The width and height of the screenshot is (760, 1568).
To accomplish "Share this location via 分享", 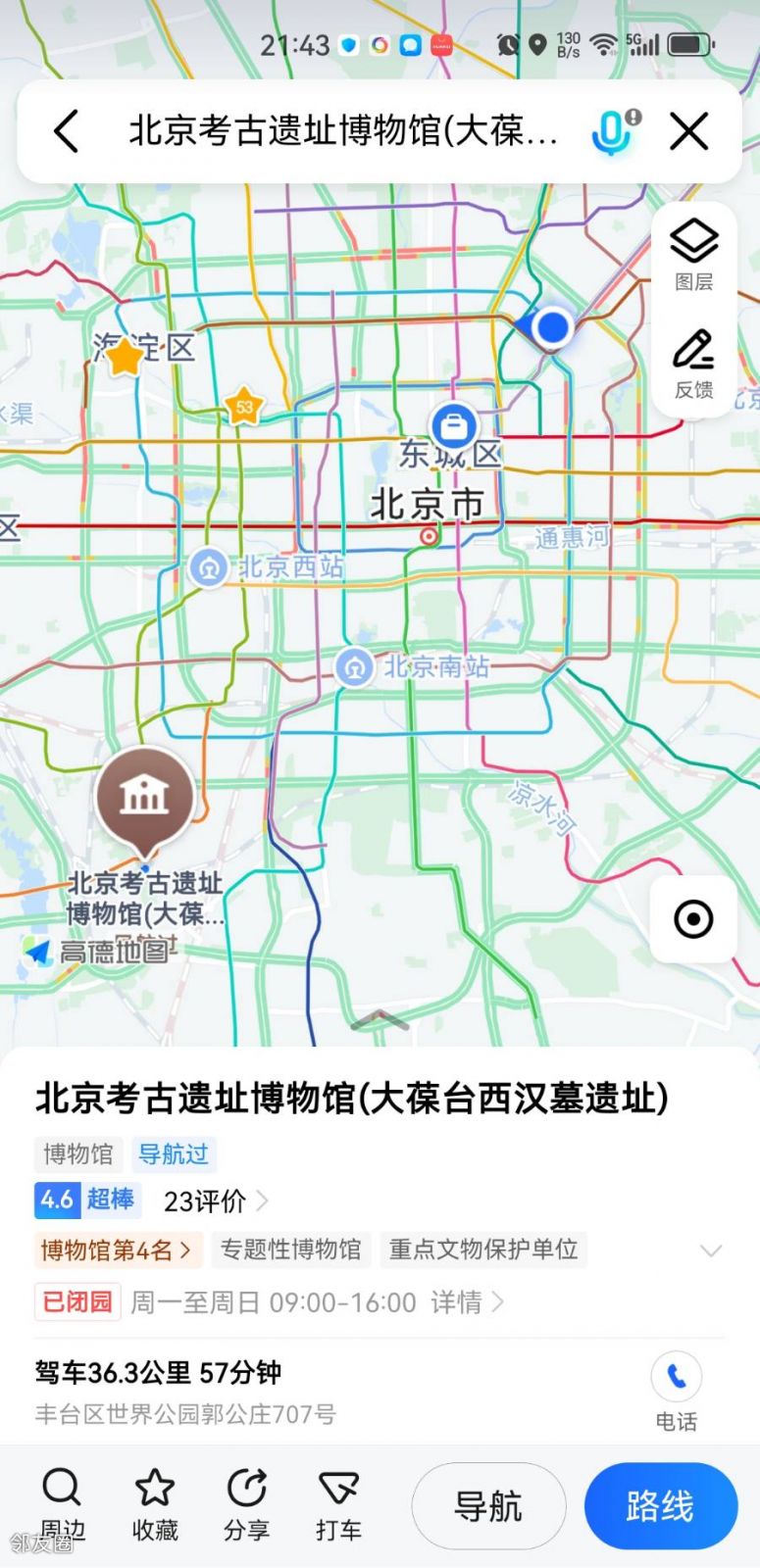I will pos(246,1505).
